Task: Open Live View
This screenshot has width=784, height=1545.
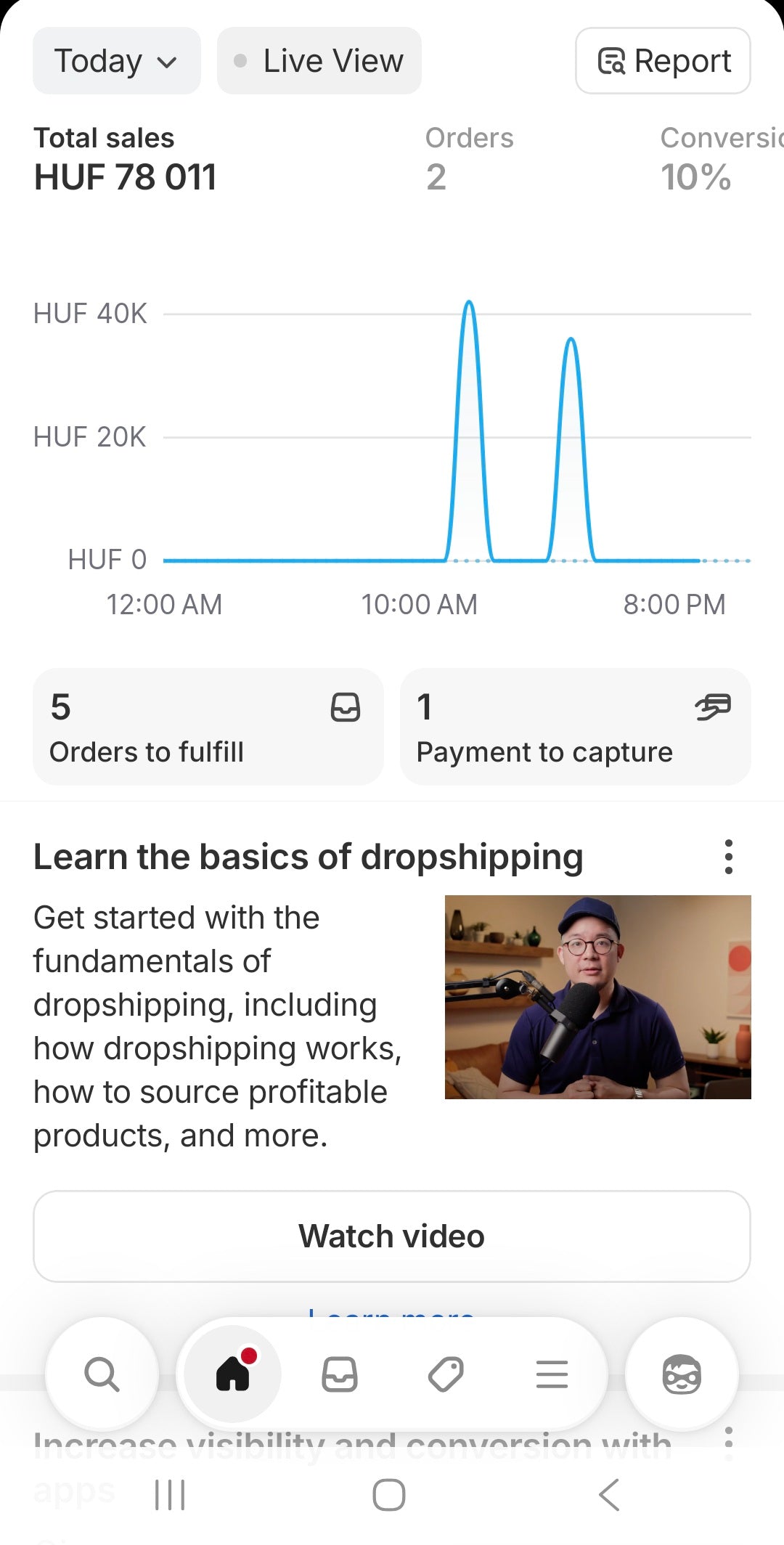Action: coord(319,61)
